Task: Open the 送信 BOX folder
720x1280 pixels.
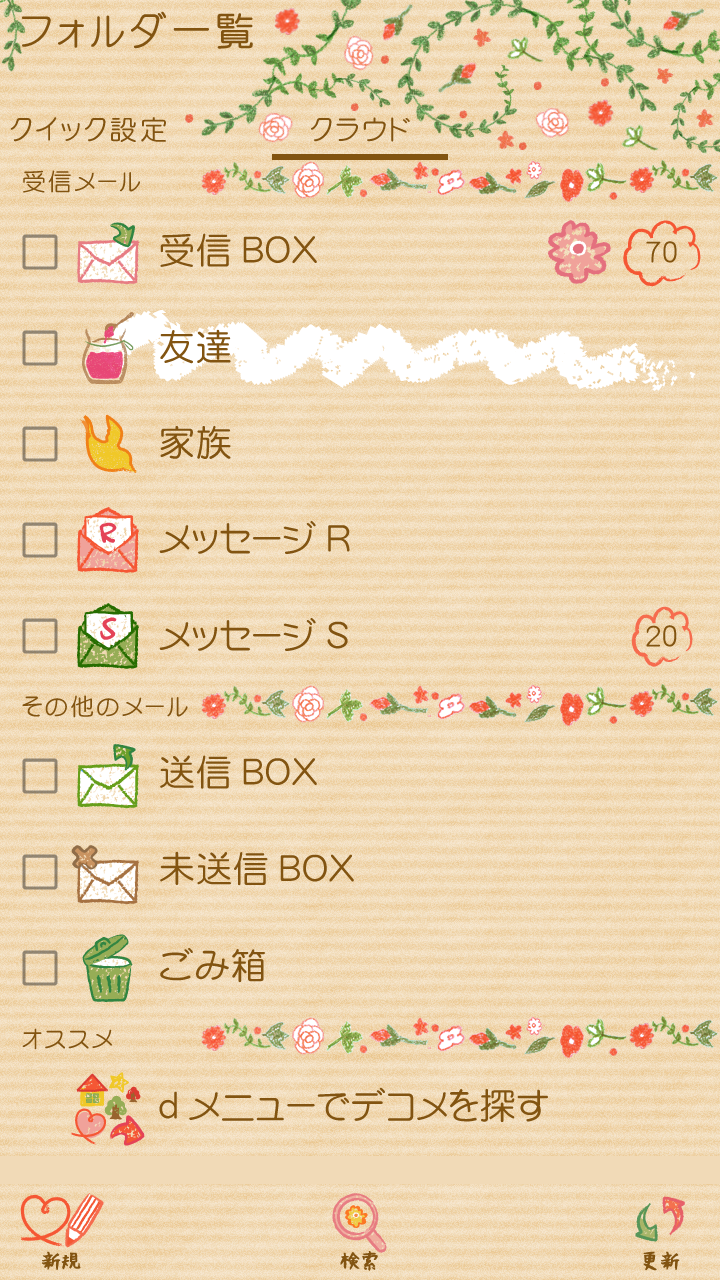Action: click(x=238, y=773)
